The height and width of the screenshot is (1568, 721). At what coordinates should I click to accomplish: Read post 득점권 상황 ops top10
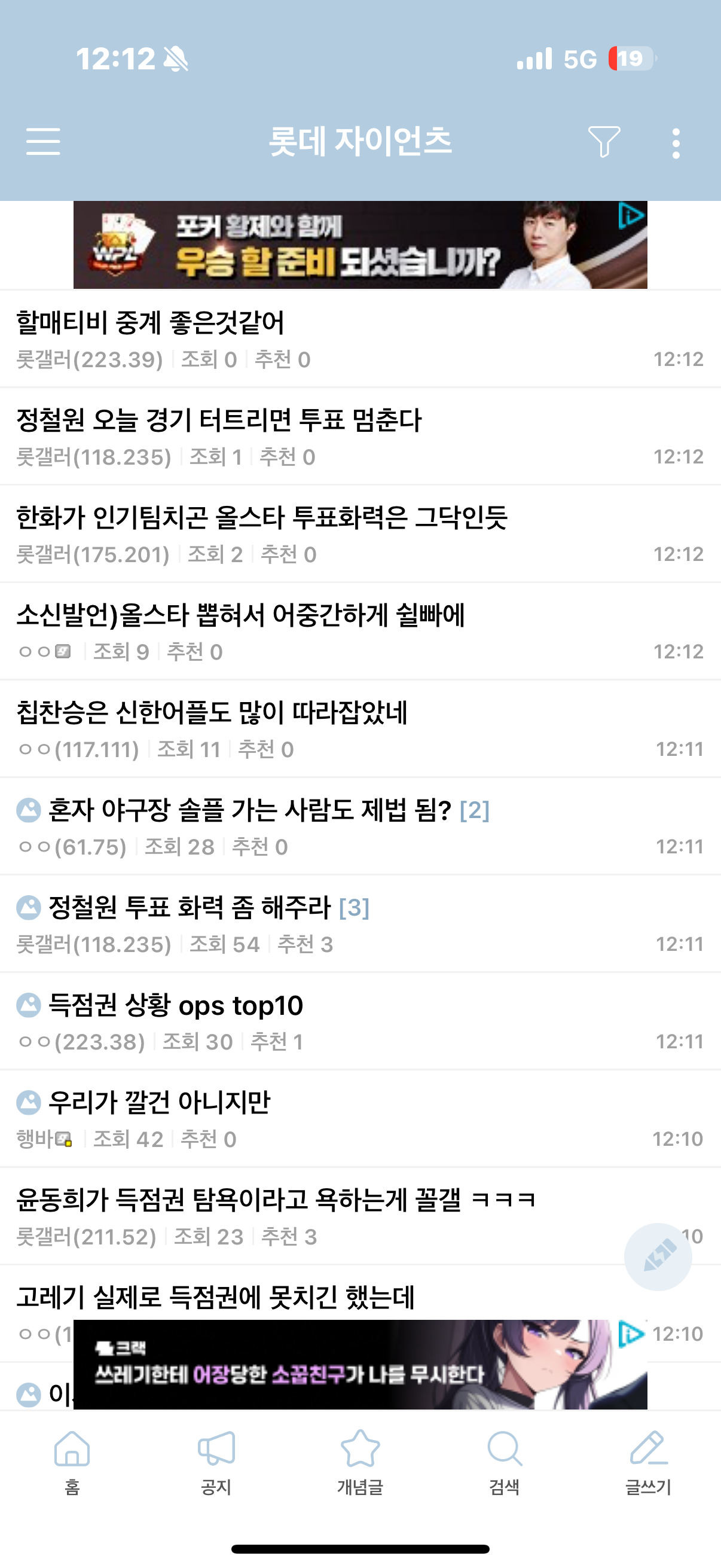point(175,1005)
